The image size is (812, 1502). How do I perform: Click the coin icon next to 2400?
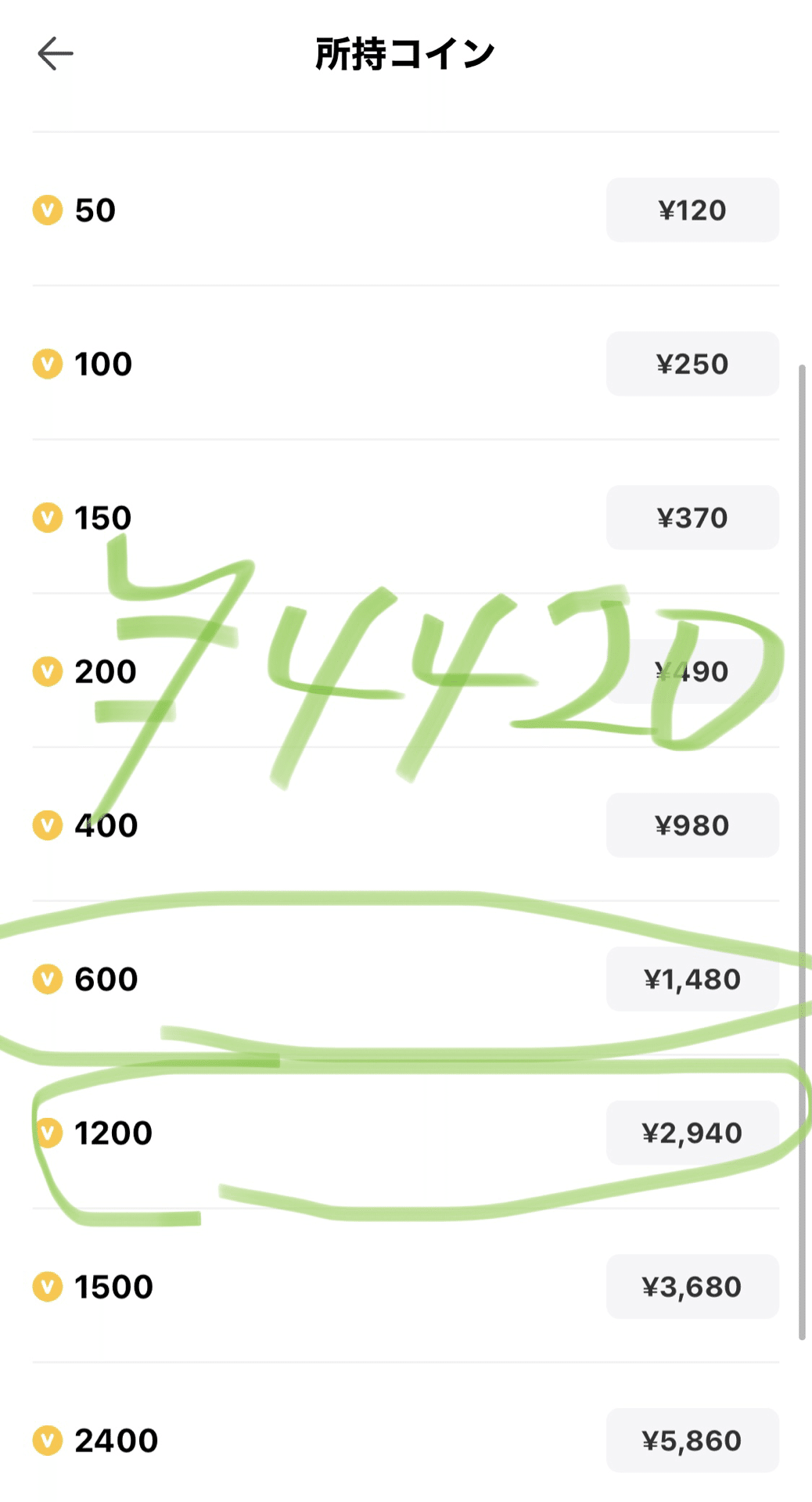pyautogui.click(x=49, y=1440)
